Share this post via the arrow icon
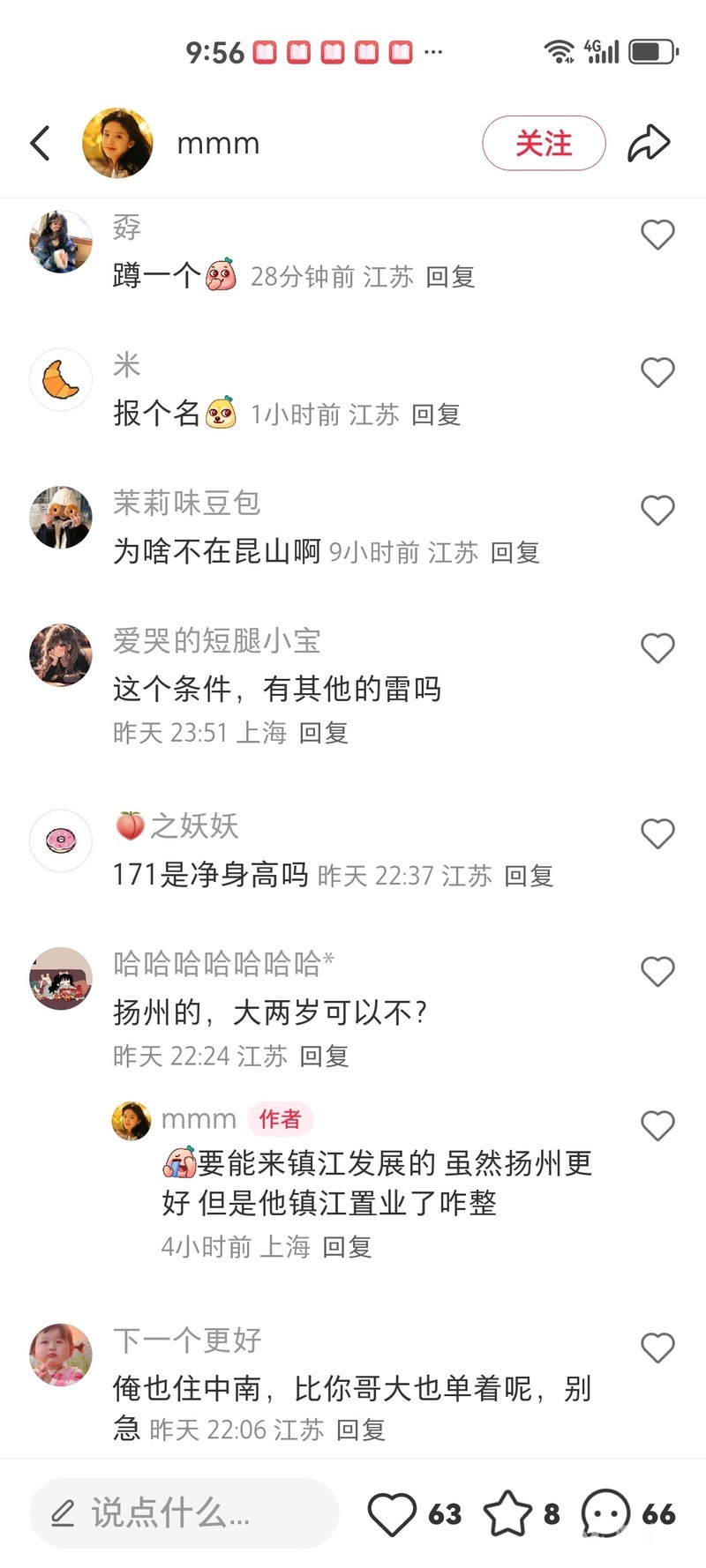 [x=649, y=143]
